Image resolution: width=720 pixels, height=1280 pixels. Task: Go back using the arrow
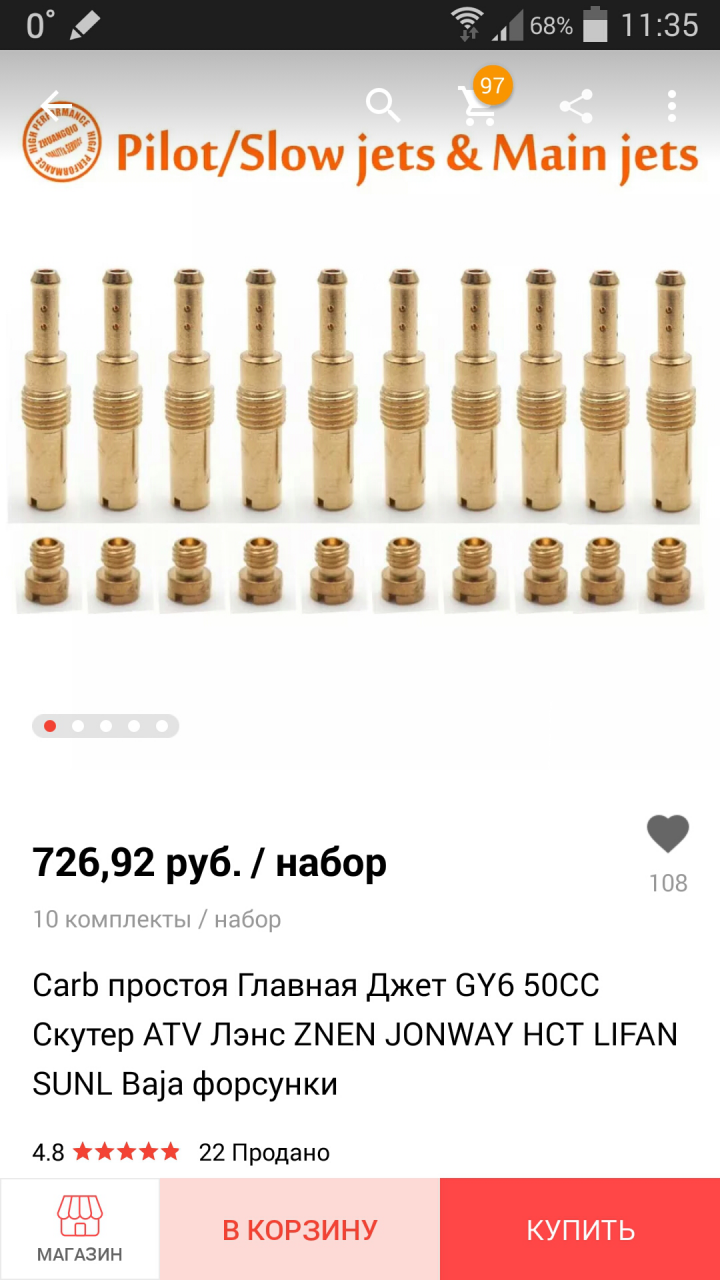55,104
